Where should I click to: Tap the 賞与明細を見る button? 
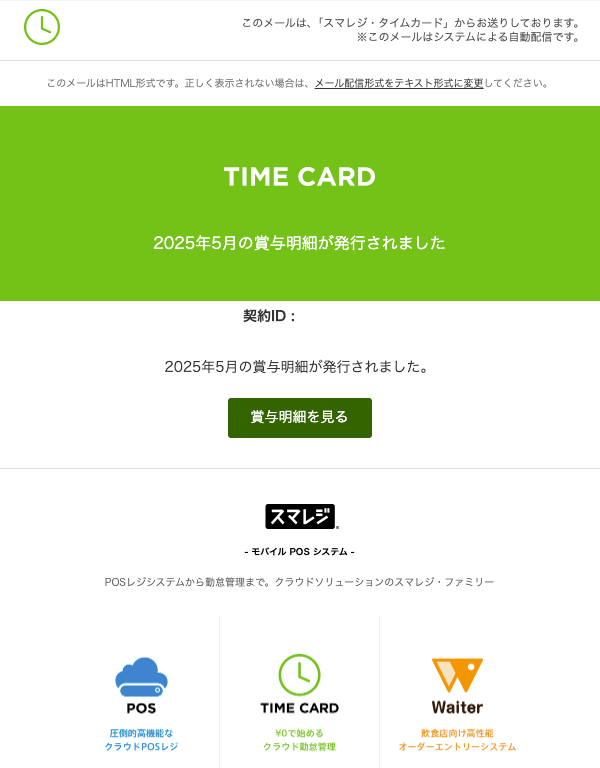coord(300,417)
